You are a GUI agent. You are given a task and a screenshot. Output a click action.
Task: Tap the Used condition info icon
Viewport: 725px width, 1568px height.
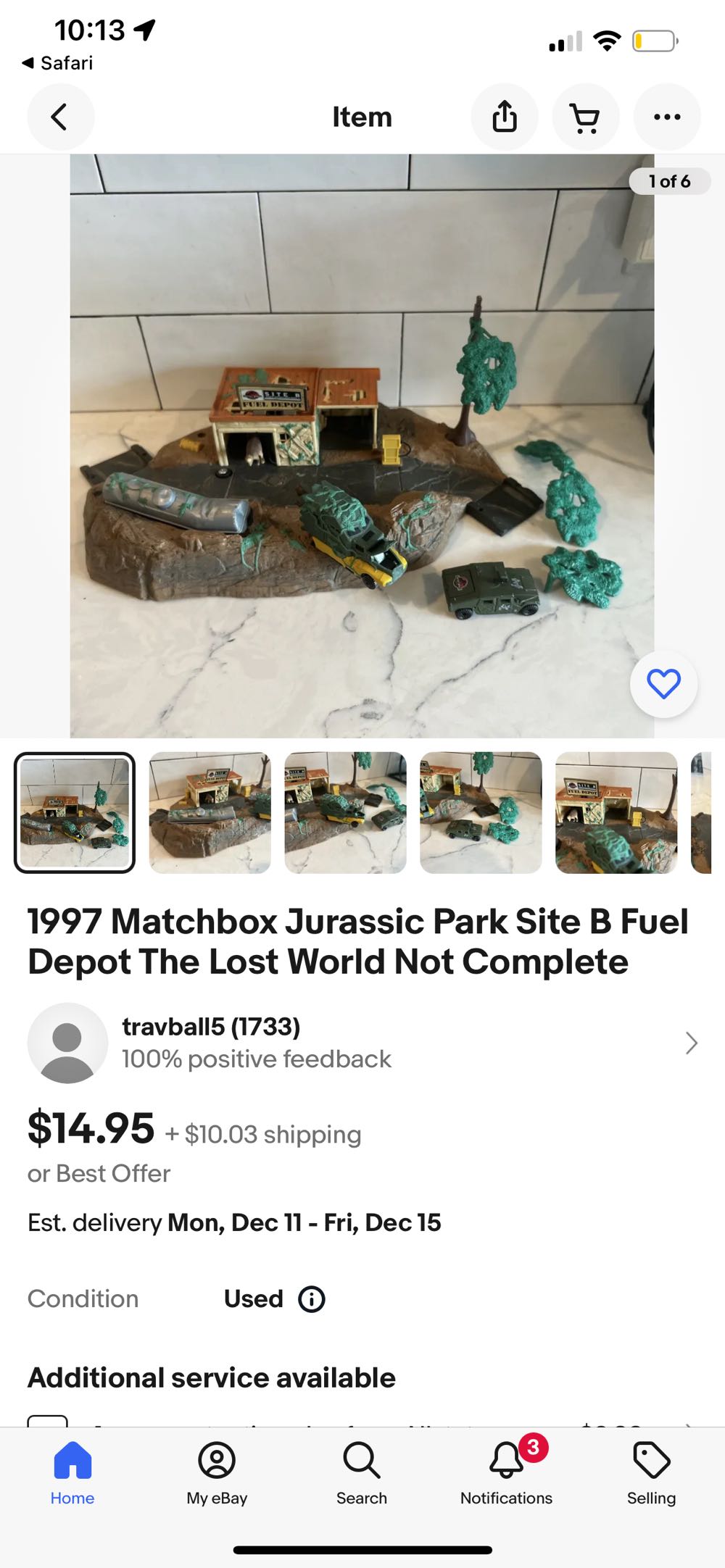click(312, 1299)
